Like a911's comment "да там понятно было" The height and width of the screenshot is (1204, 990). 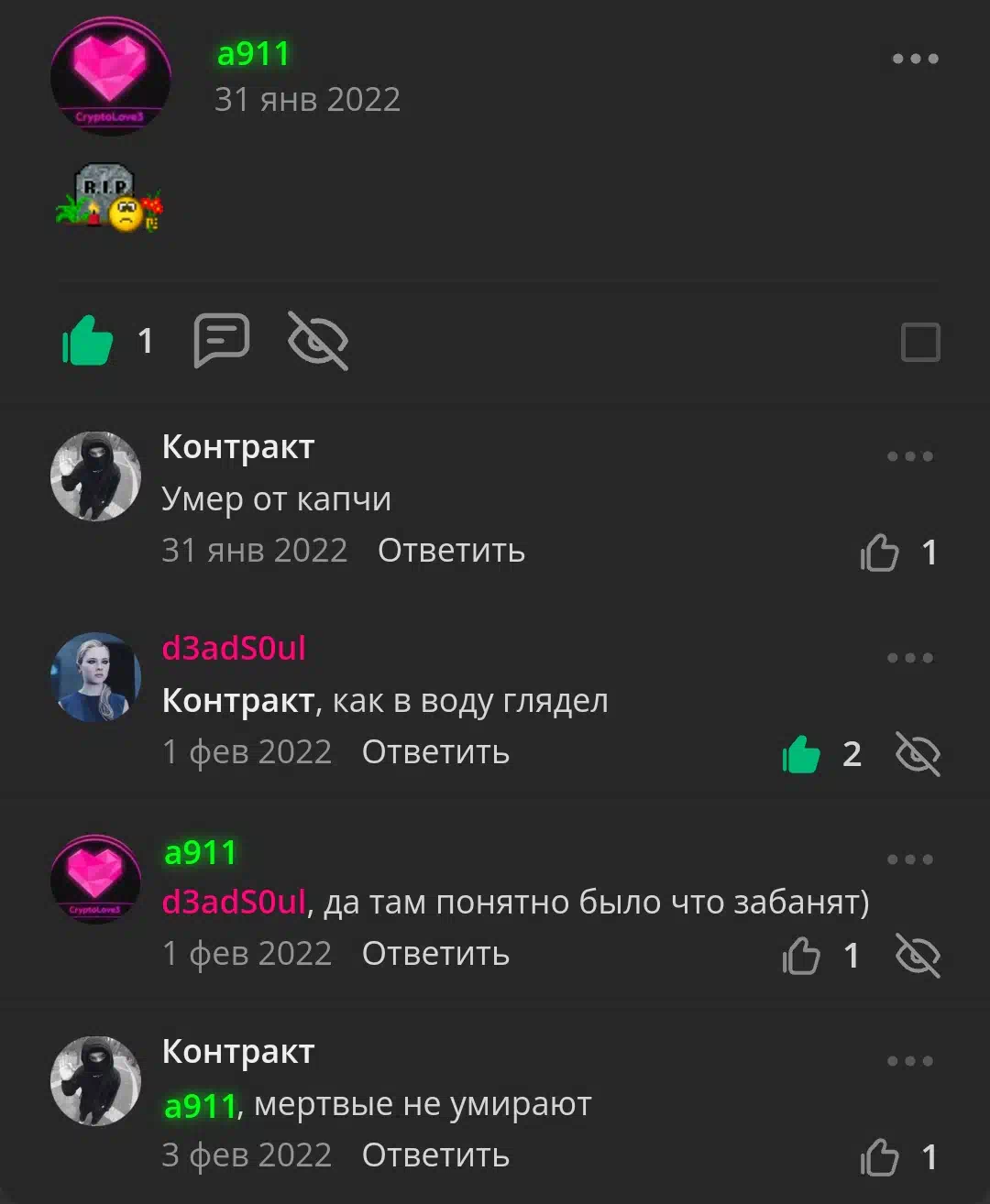click(x=802, y=956)
